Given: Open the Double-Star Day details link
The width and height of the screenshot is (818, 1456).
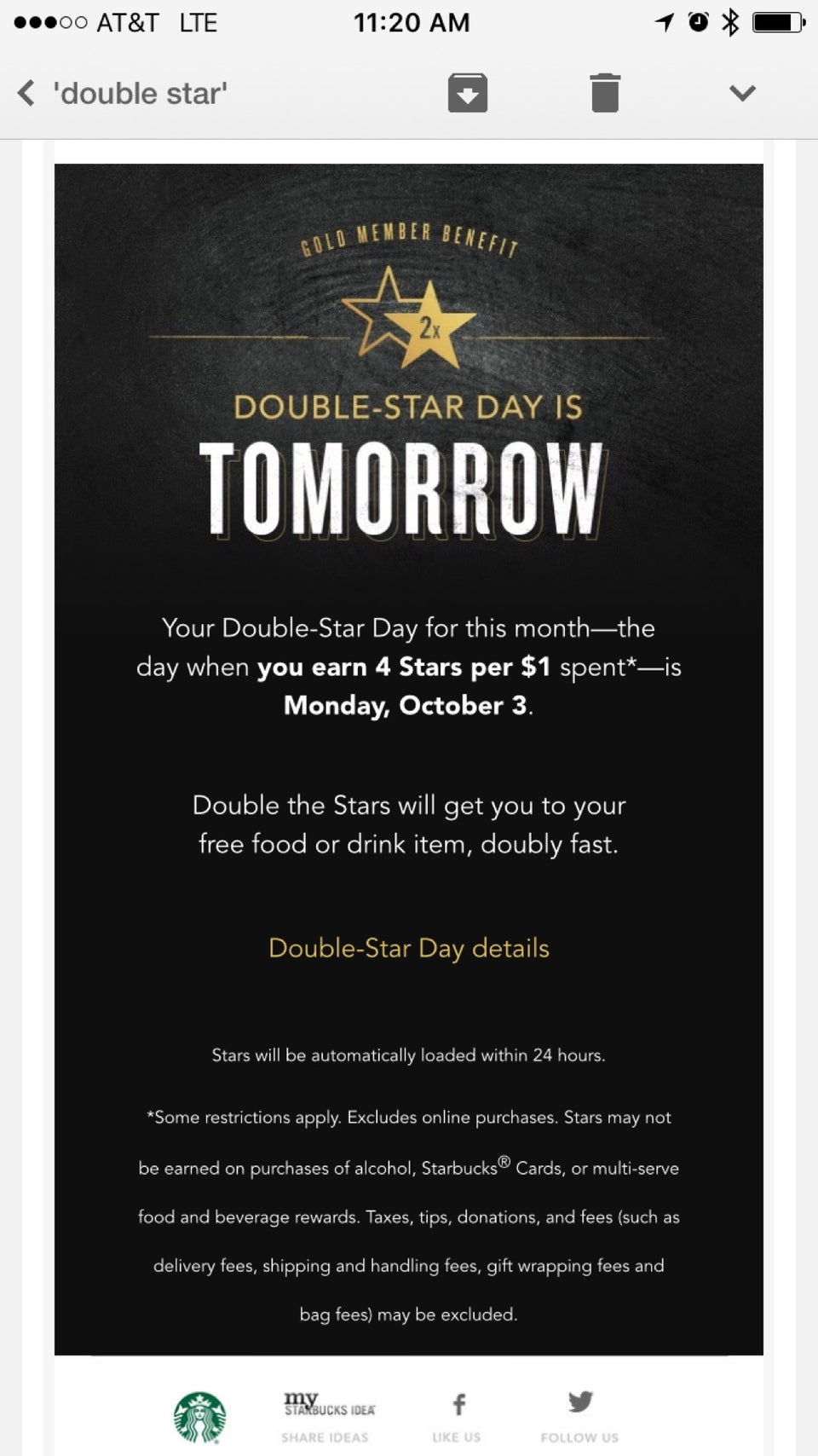Looking at the screenshot, I should [x=408, y=948].
